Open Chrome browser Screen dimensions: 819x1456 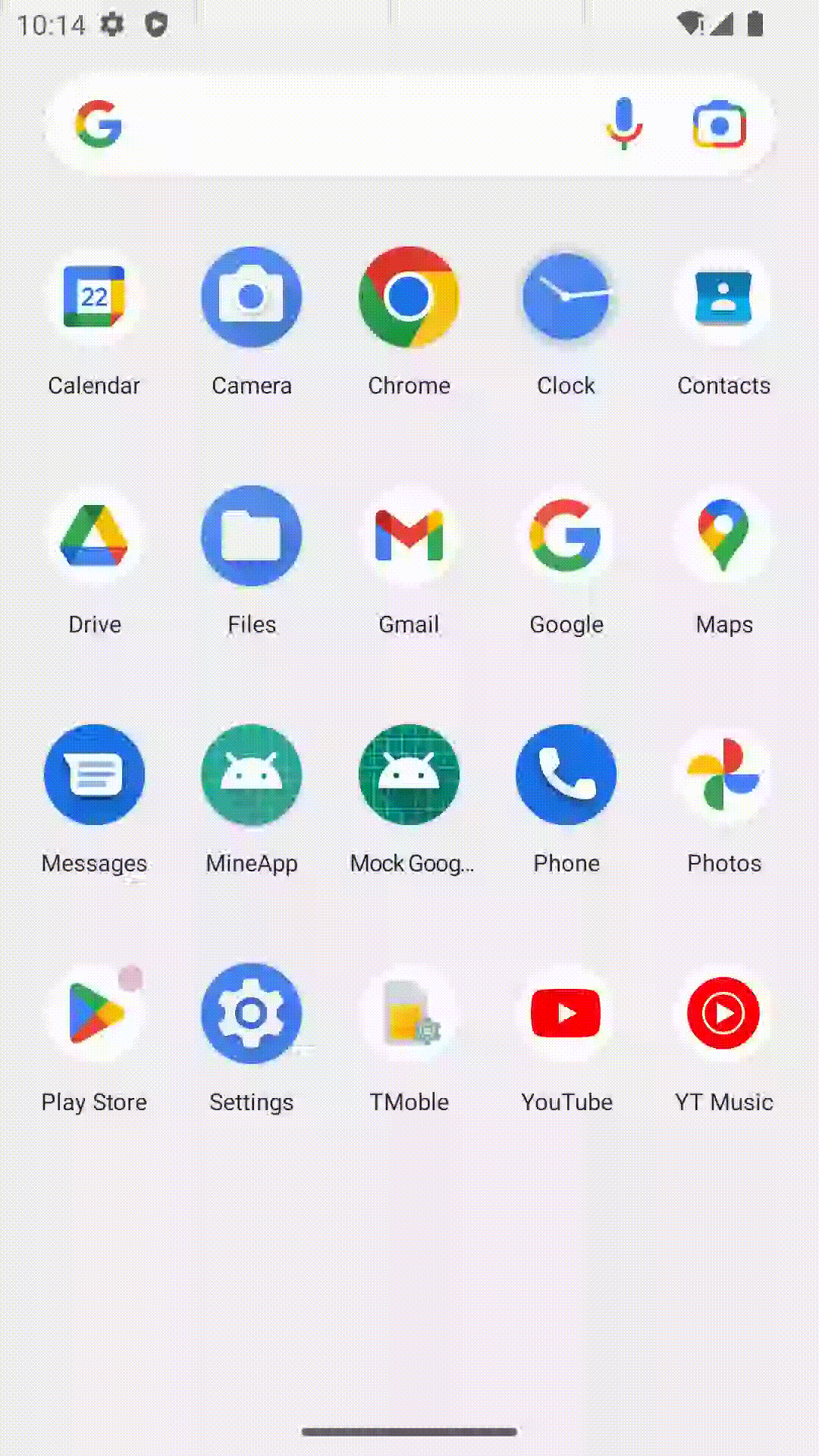pos(409,297)
